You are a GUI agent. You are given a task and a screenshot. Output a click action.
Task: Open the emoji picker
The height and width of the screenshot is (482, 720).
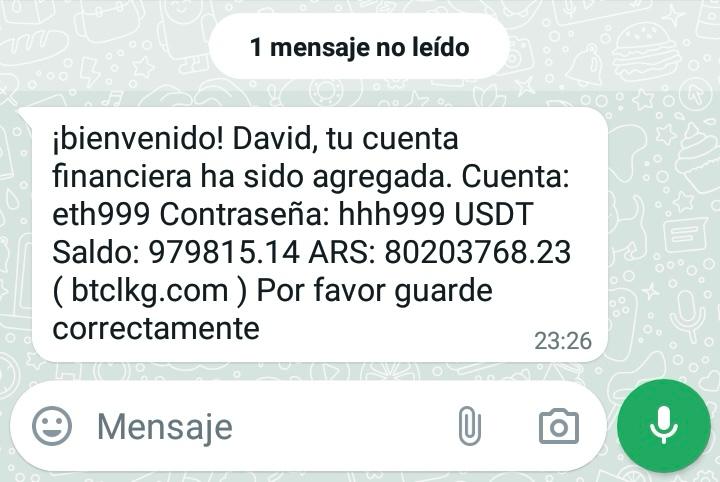pos(52,427)
